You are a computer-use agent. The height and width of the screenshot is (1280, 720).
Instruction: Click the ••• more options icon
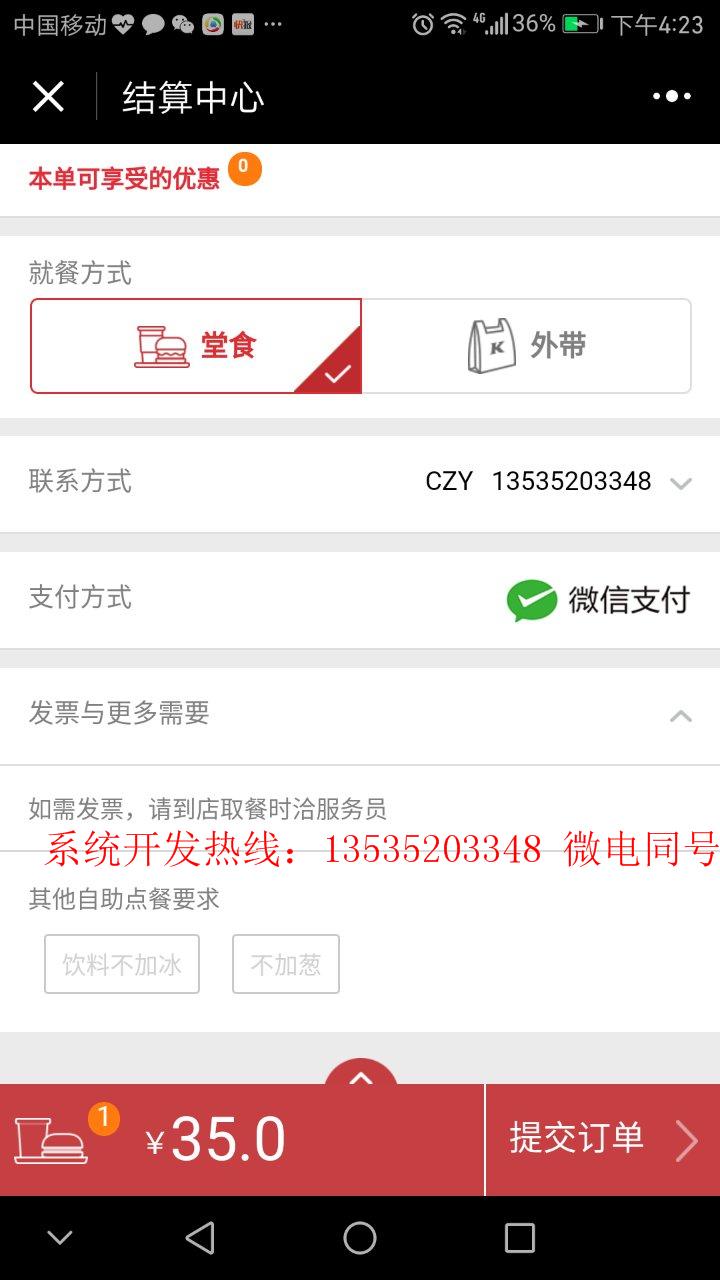pos(670,95)
